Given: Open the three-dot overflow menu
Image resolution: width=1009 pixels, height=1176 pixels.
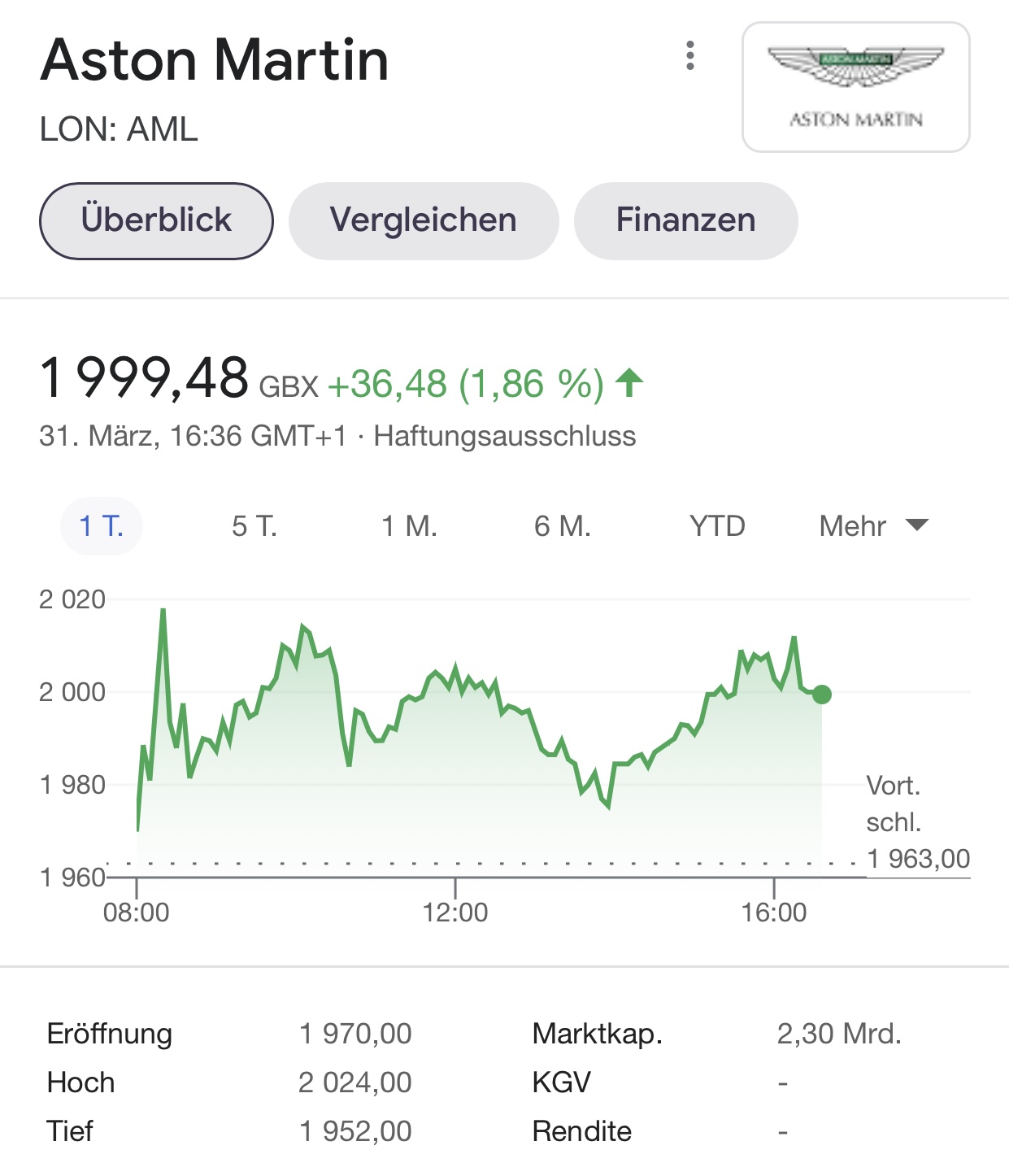Looking at the screenshot, I should pos(689,55).
